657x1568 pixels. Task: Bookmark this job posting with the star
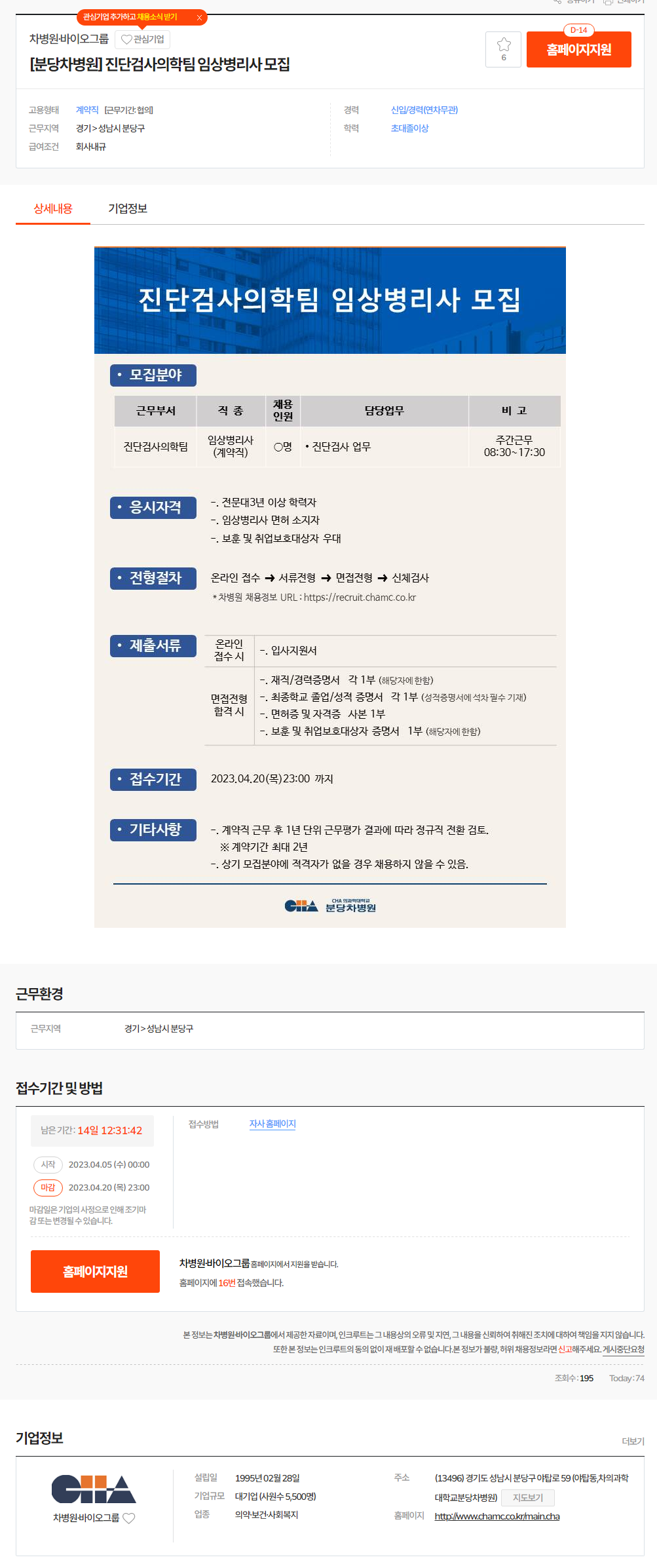(503, 49)
